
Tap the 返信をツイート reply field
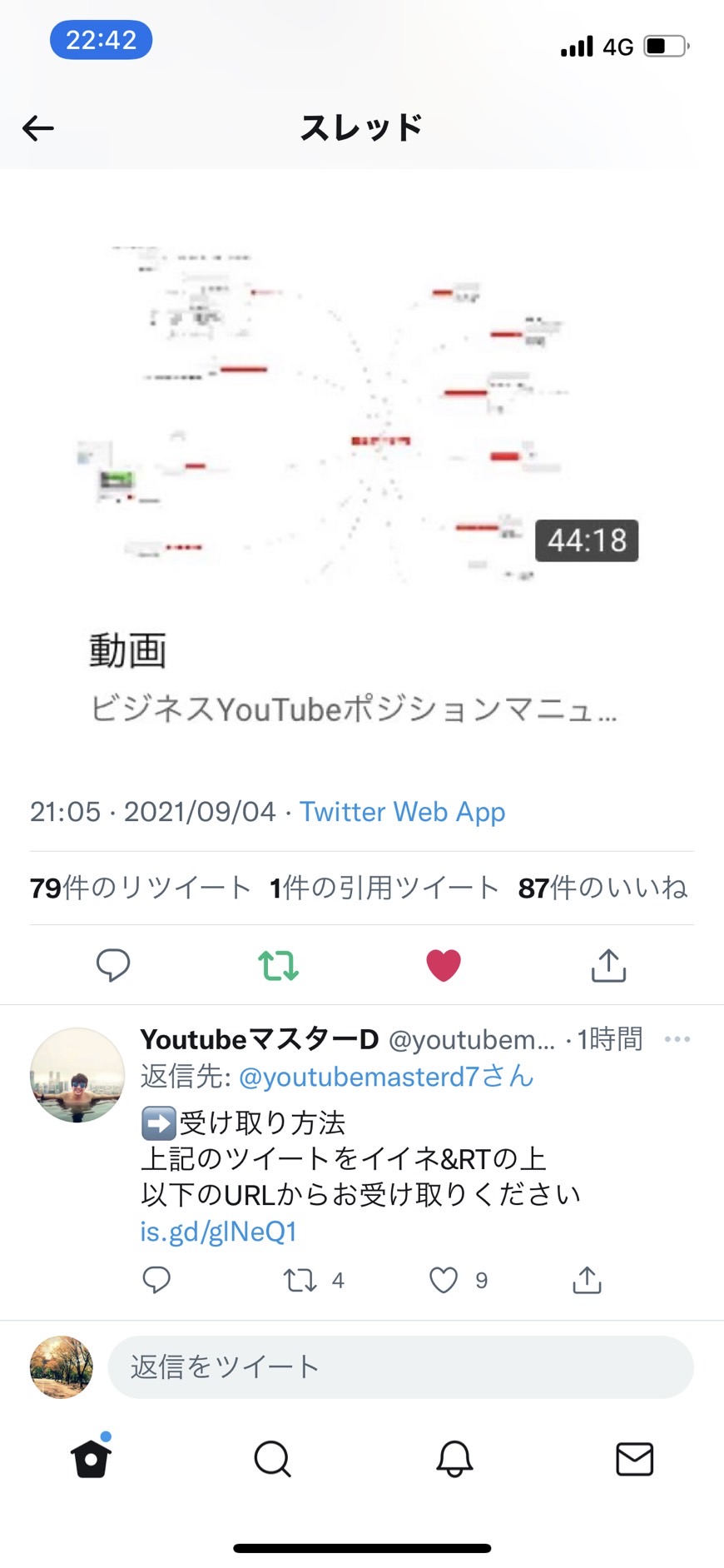(x=400, y=1367)
